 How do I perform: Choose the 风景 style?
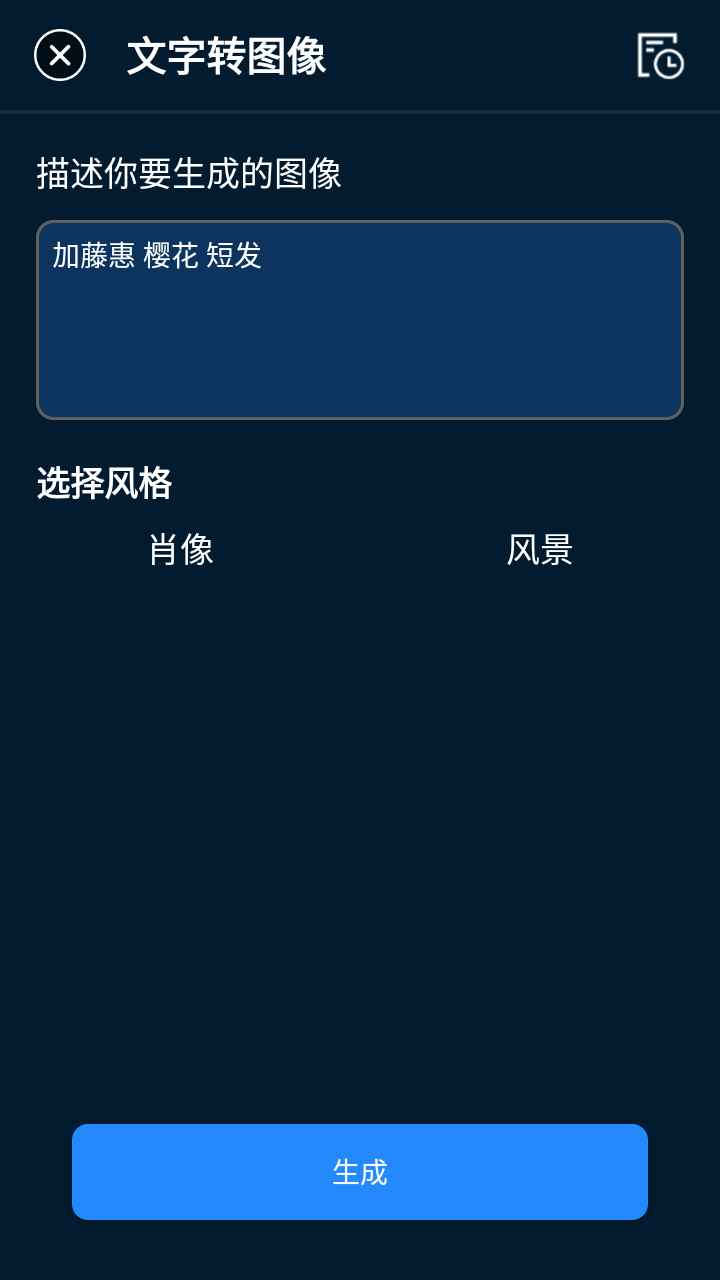click(539, 550)
